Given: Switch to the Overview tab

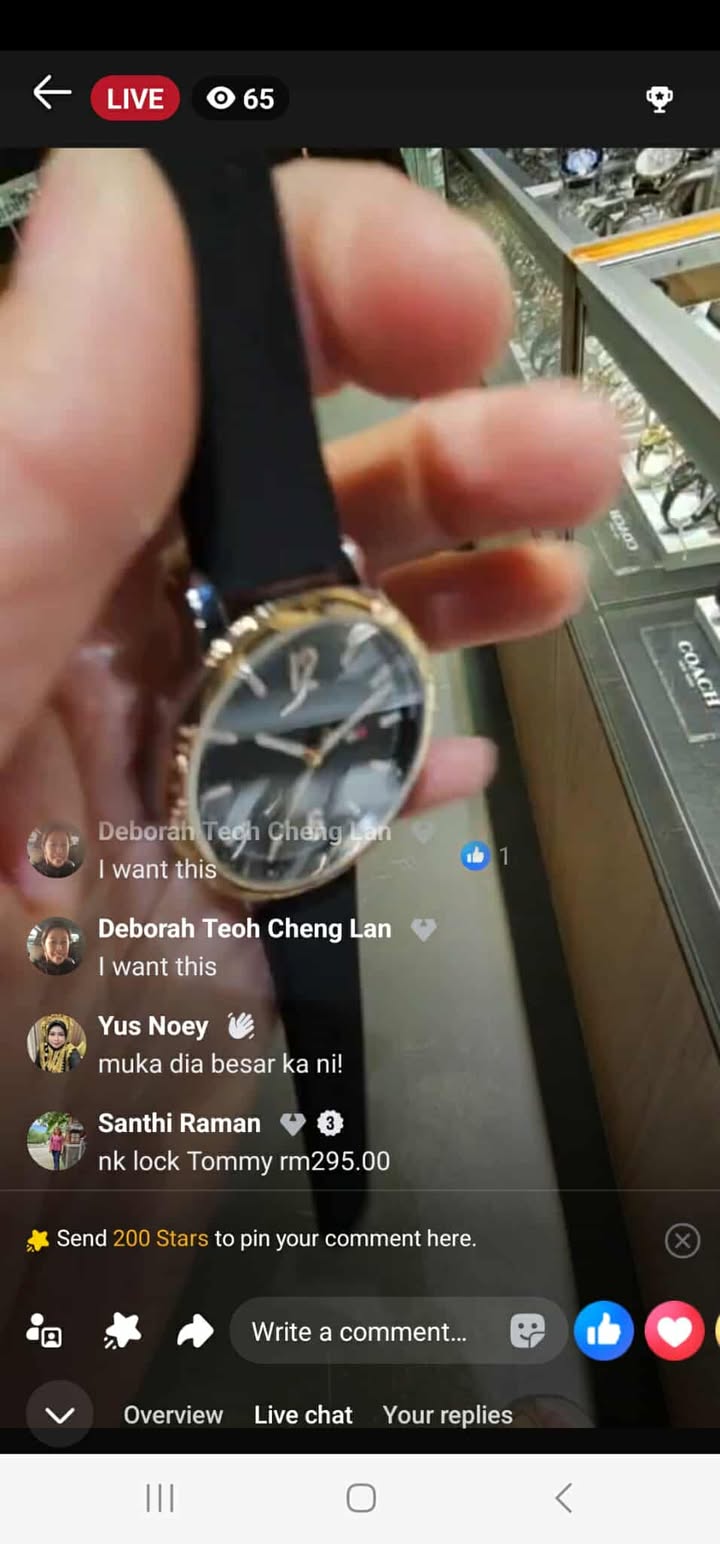Looking at the screenshot, I should click(x=173, y=1415).
